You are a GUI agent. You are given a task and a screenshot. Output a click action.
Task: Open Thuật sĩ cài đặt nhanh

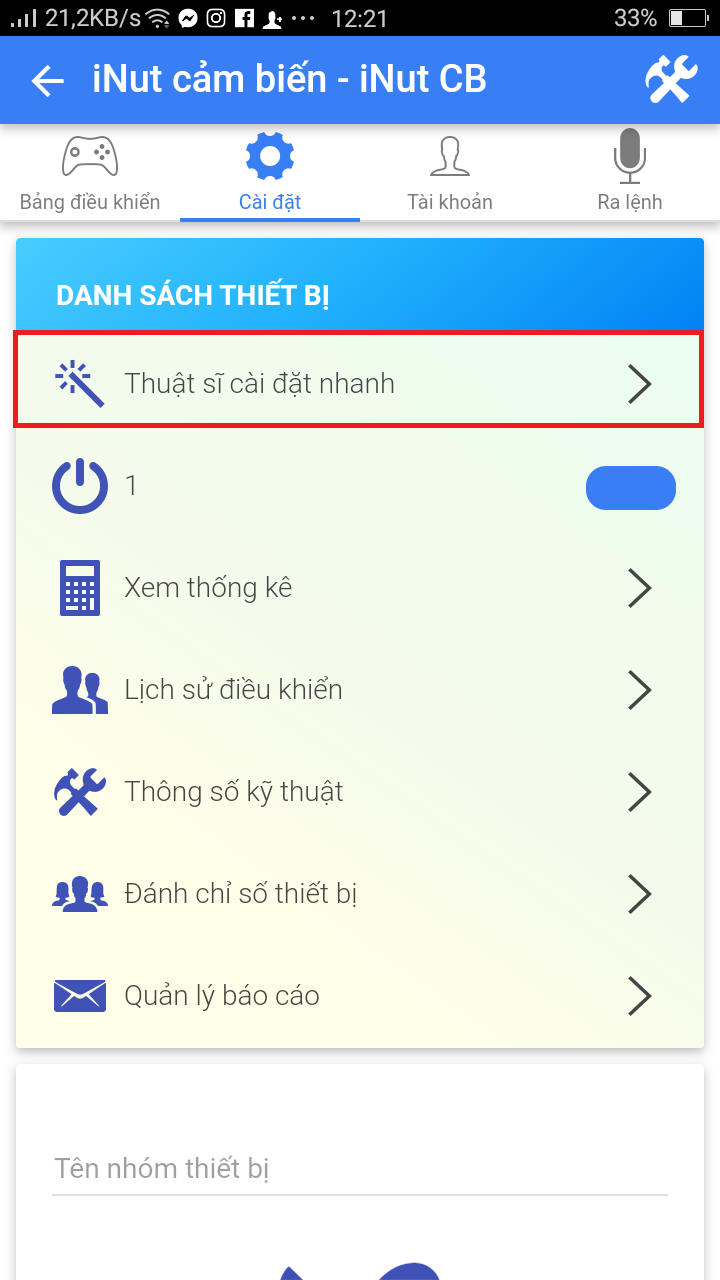pyautogui.click(x=358, y=383)
